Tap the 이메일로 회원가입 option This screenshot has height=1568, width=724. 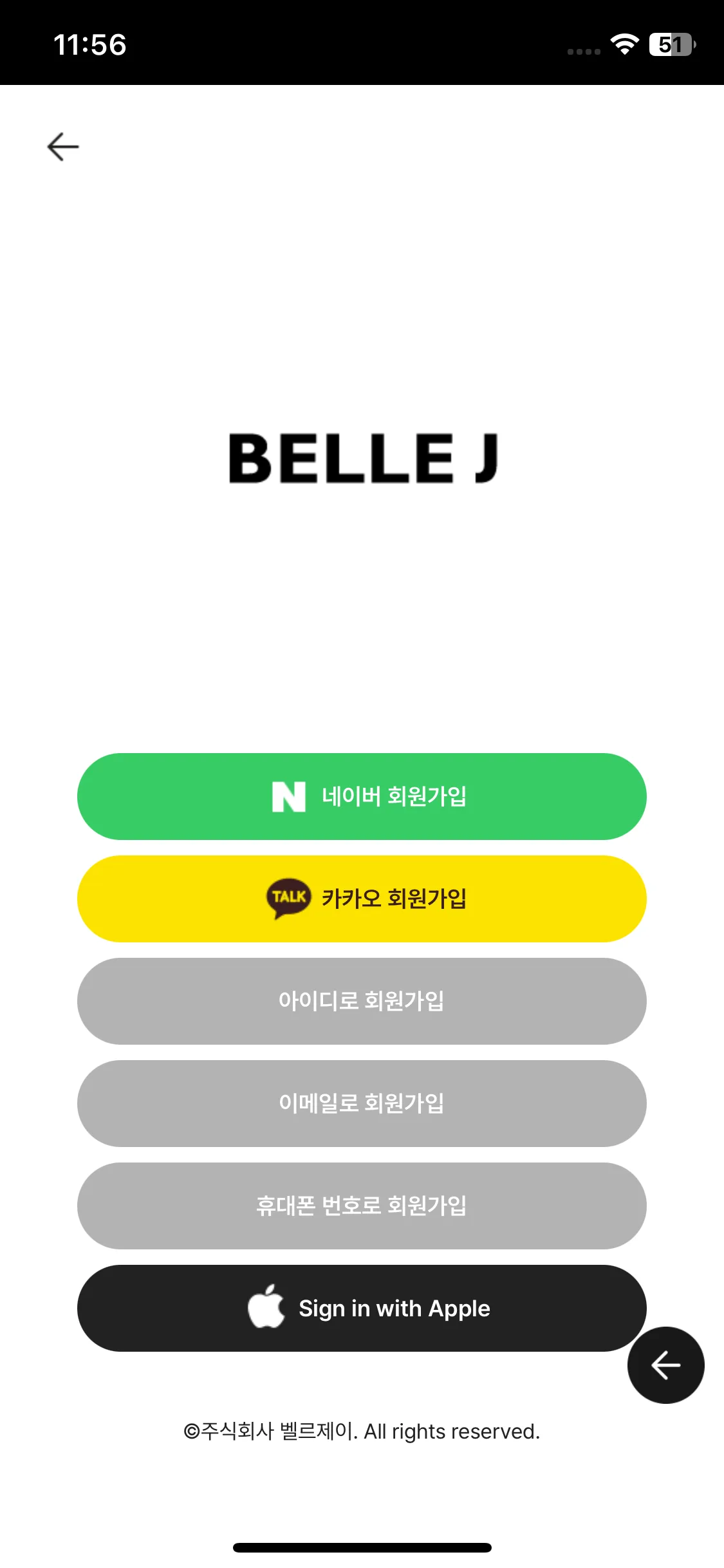click(362, 1103)
